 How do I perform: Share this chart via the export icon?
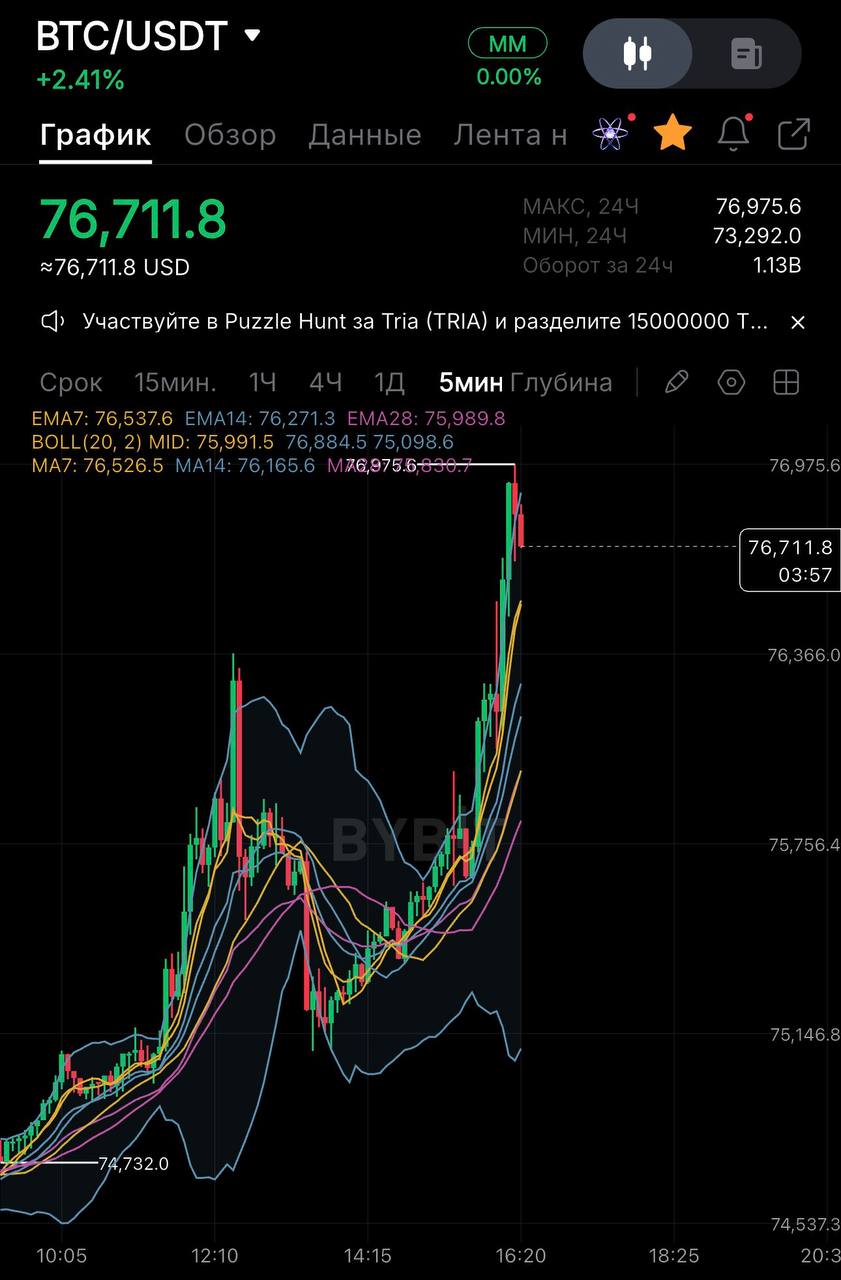[x=794, y=133]
